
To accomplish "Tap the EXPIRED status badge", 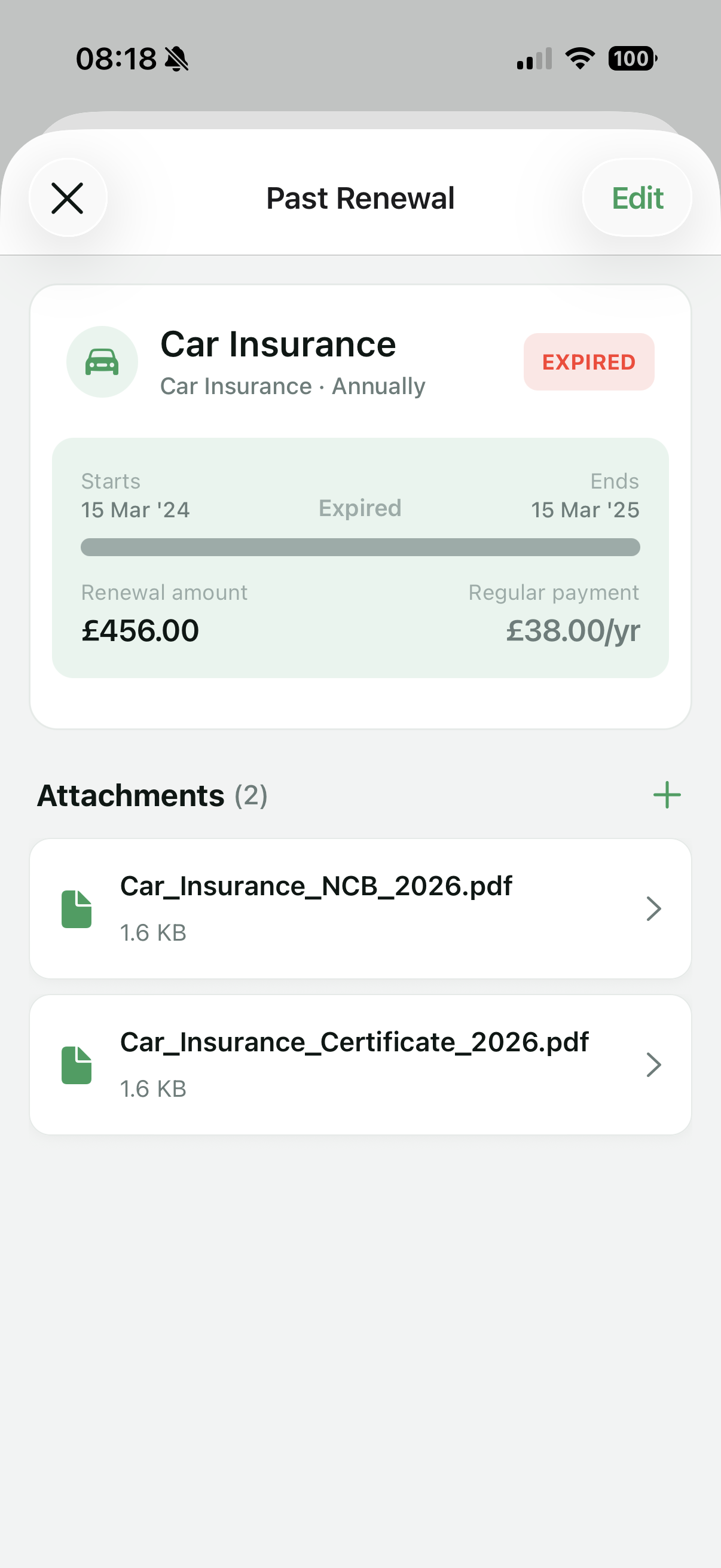I will pos(588,362).
